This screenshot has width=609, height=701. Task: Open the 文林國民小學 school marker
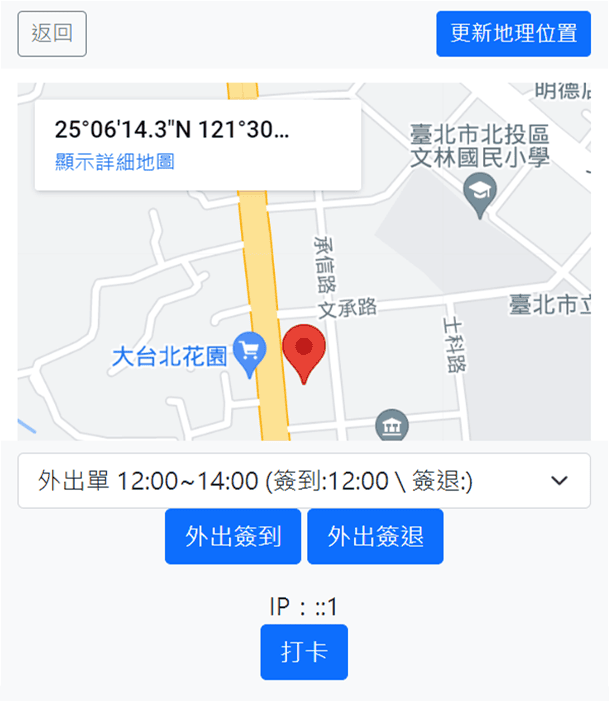[481, 199]
